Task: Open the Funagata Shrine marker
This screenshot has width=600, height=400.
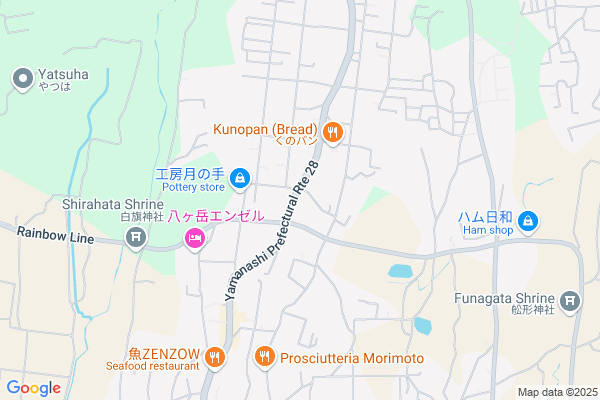Action: pos(570,299)
